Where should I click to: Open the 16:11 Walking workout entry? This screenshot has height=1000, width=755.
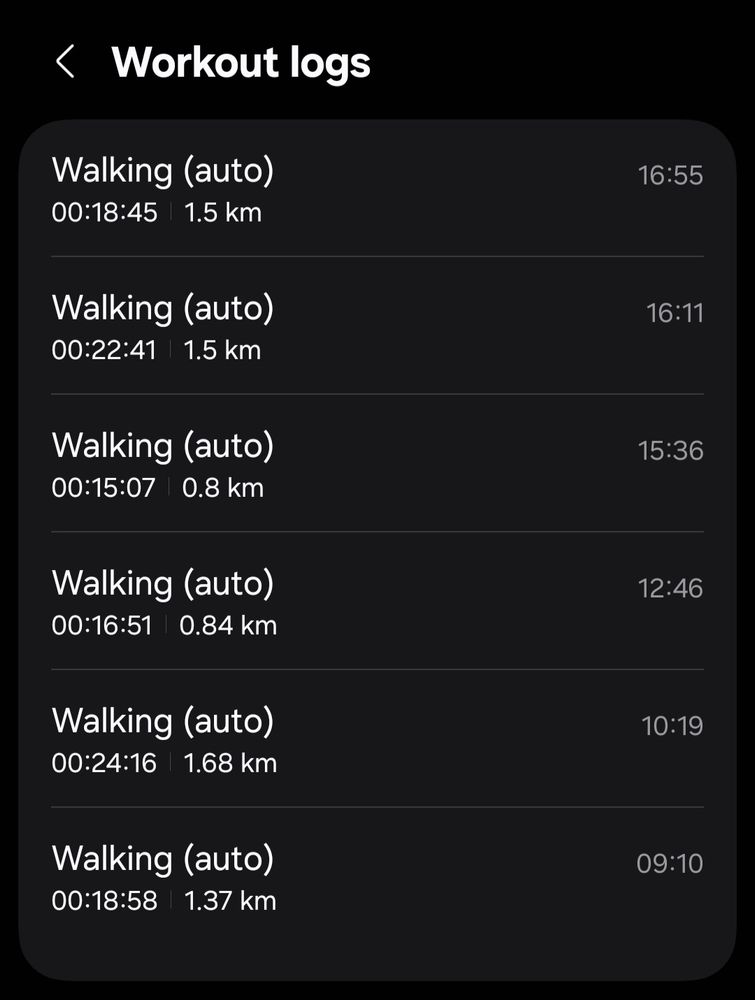point(377,326)
